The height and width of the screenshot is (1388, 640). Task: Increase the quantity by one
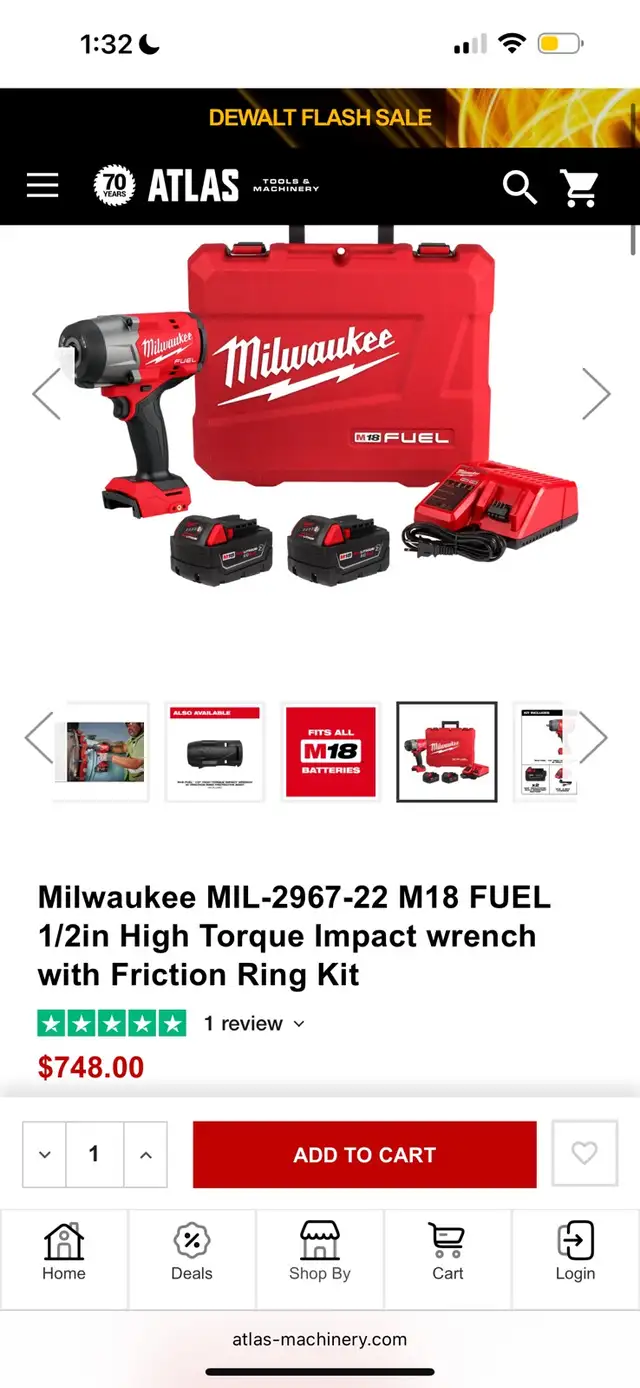click(146, 1155)
